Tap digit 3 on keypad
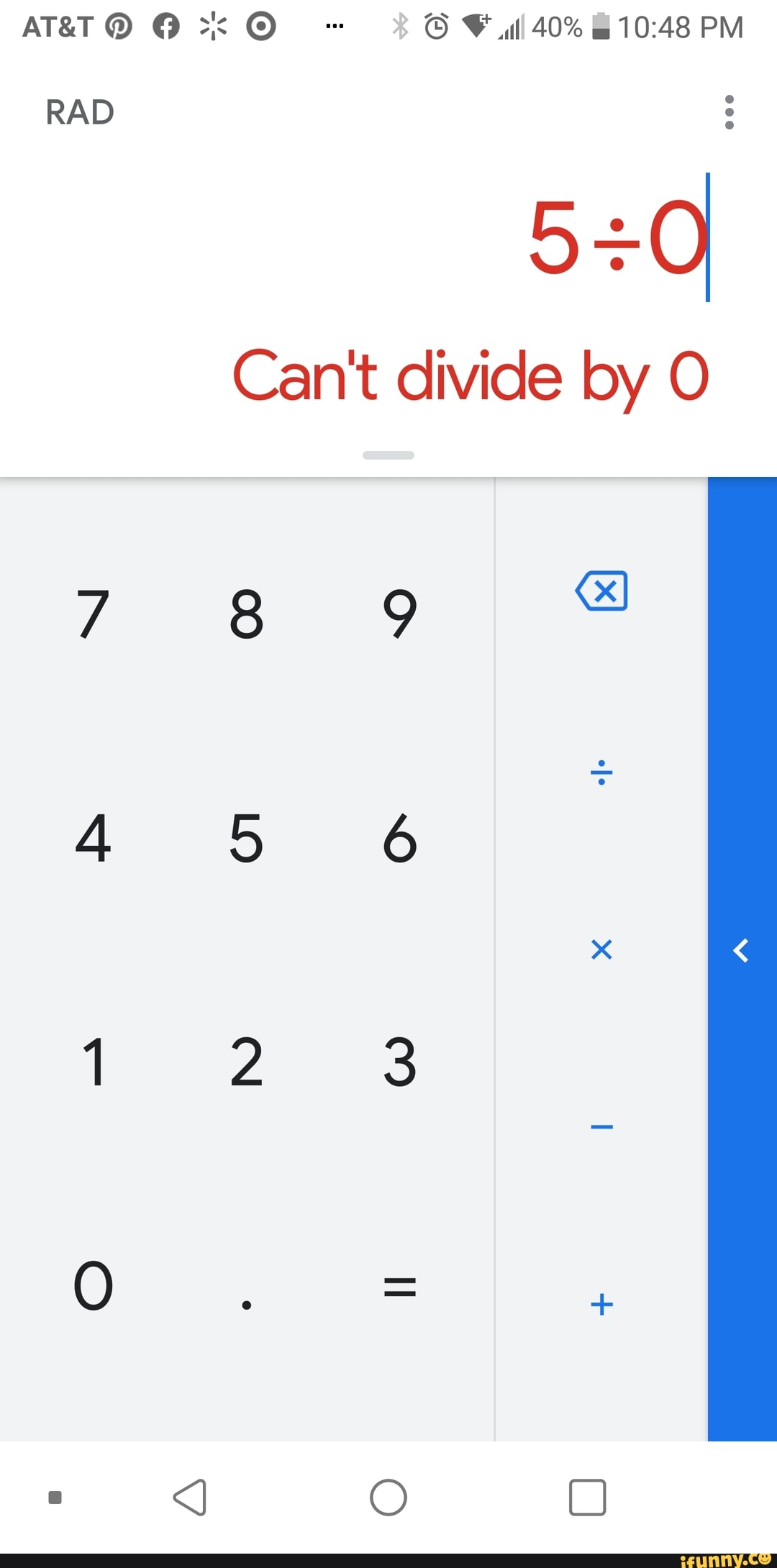 tap(399, 1062)
